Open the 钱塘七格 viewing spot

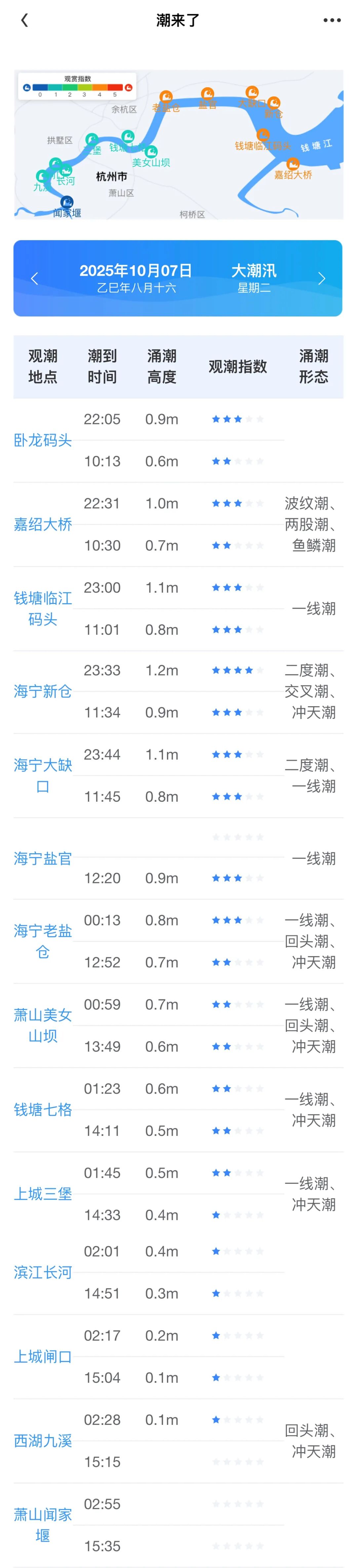(x=43, y=1110)
